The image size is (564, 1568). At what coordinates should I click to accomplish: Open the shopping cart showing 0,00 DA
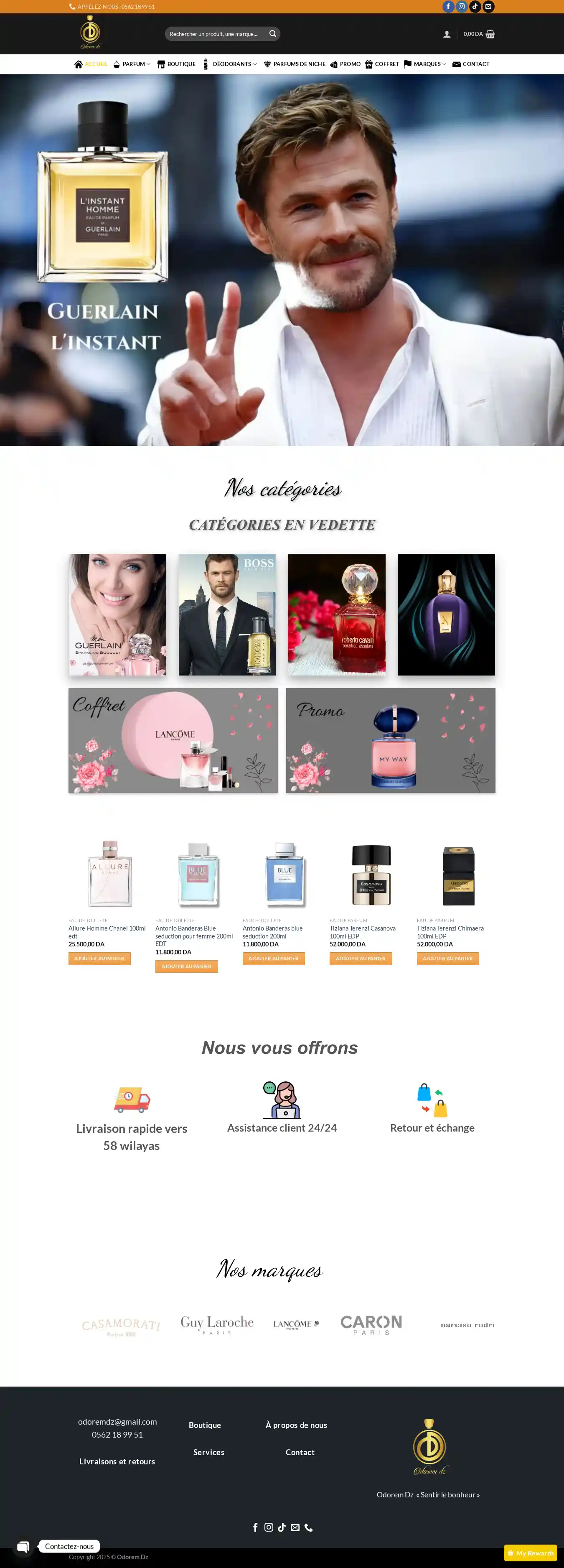click(x=479, y=34)
